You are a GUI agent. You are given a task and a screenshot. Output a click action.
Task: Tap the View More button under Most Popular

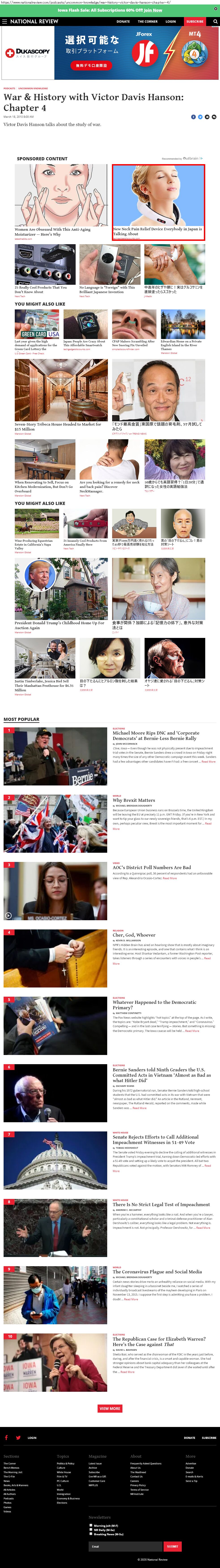(x=110, y=1408)
